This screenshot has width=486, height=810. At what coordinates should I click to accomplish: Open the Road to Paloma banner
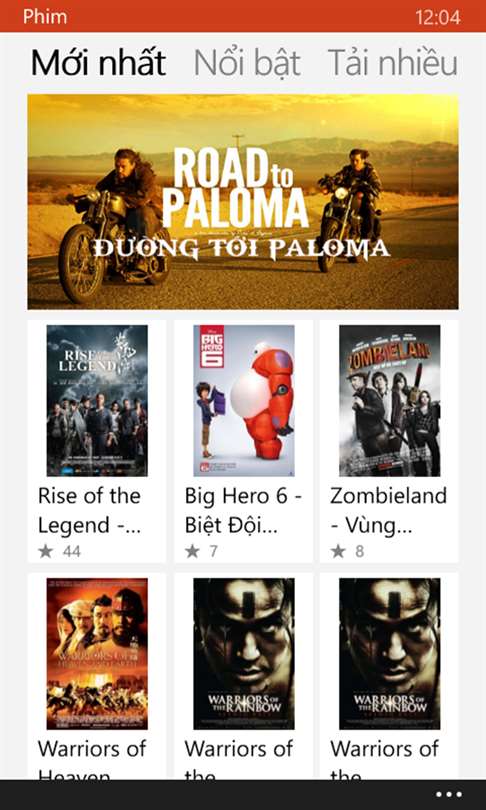243,201
